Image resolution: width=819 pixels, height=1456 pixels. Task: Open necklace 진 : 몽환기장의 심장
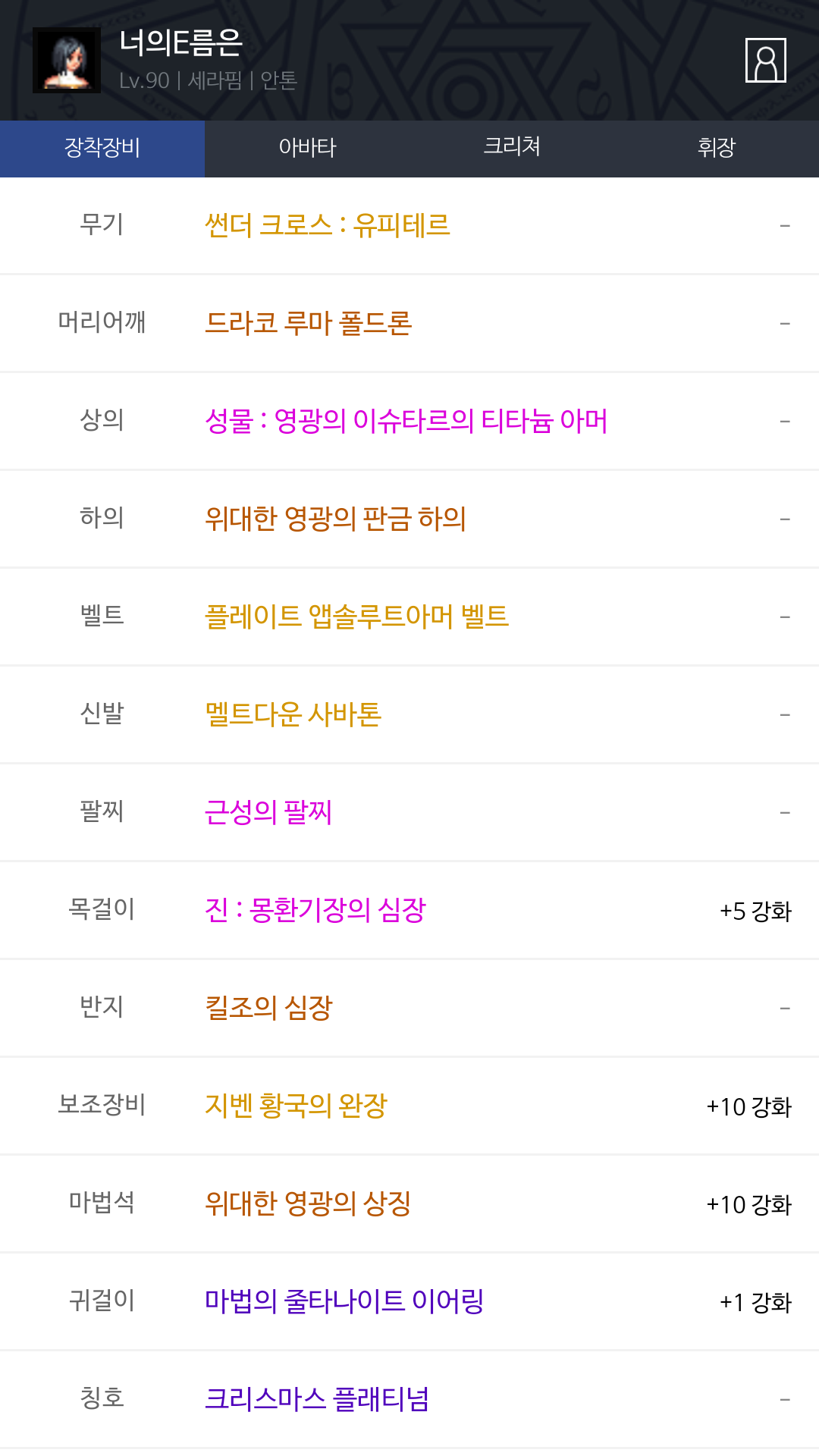(x=315, y=910)
